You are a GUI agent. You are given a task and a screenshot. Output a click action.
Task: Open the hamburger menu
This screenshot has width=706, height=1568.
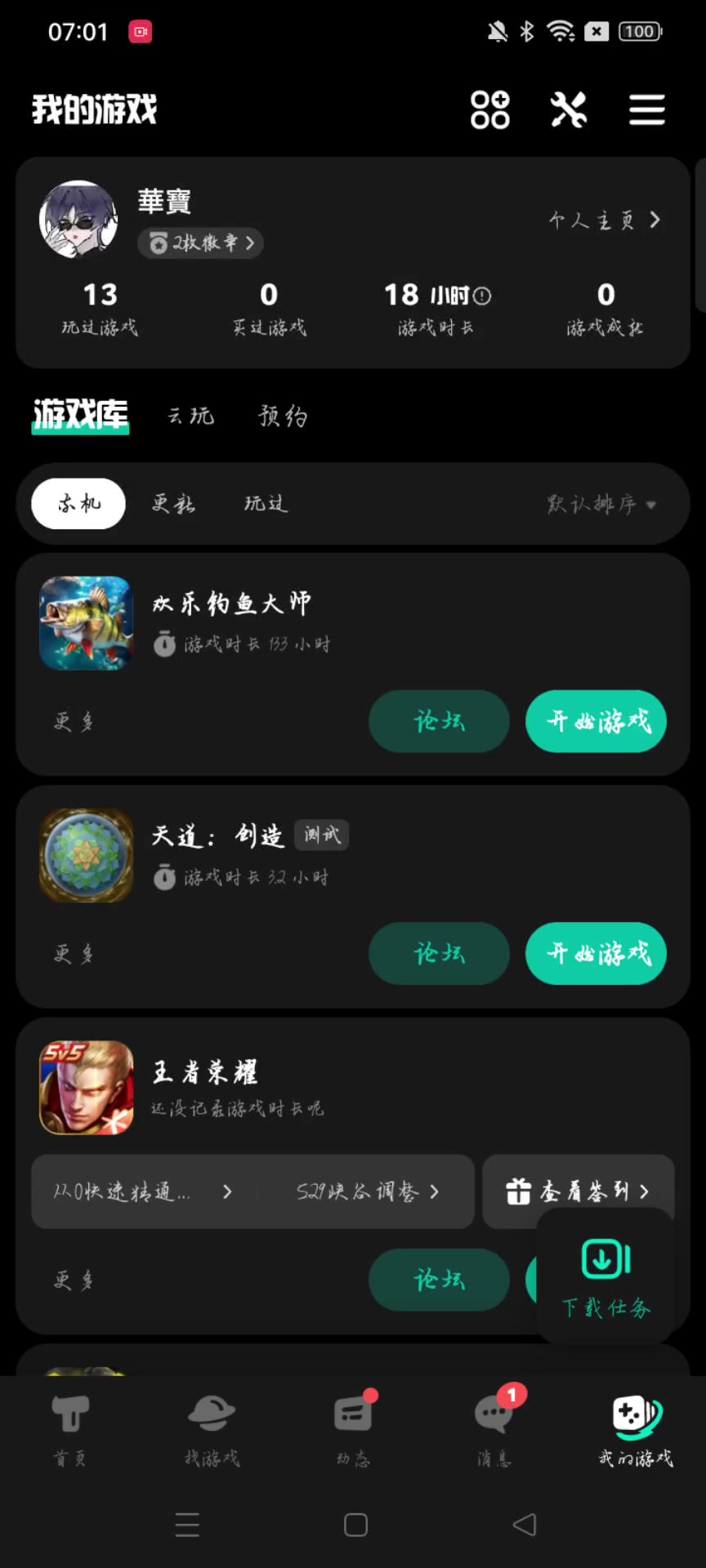tap(646, 109)
